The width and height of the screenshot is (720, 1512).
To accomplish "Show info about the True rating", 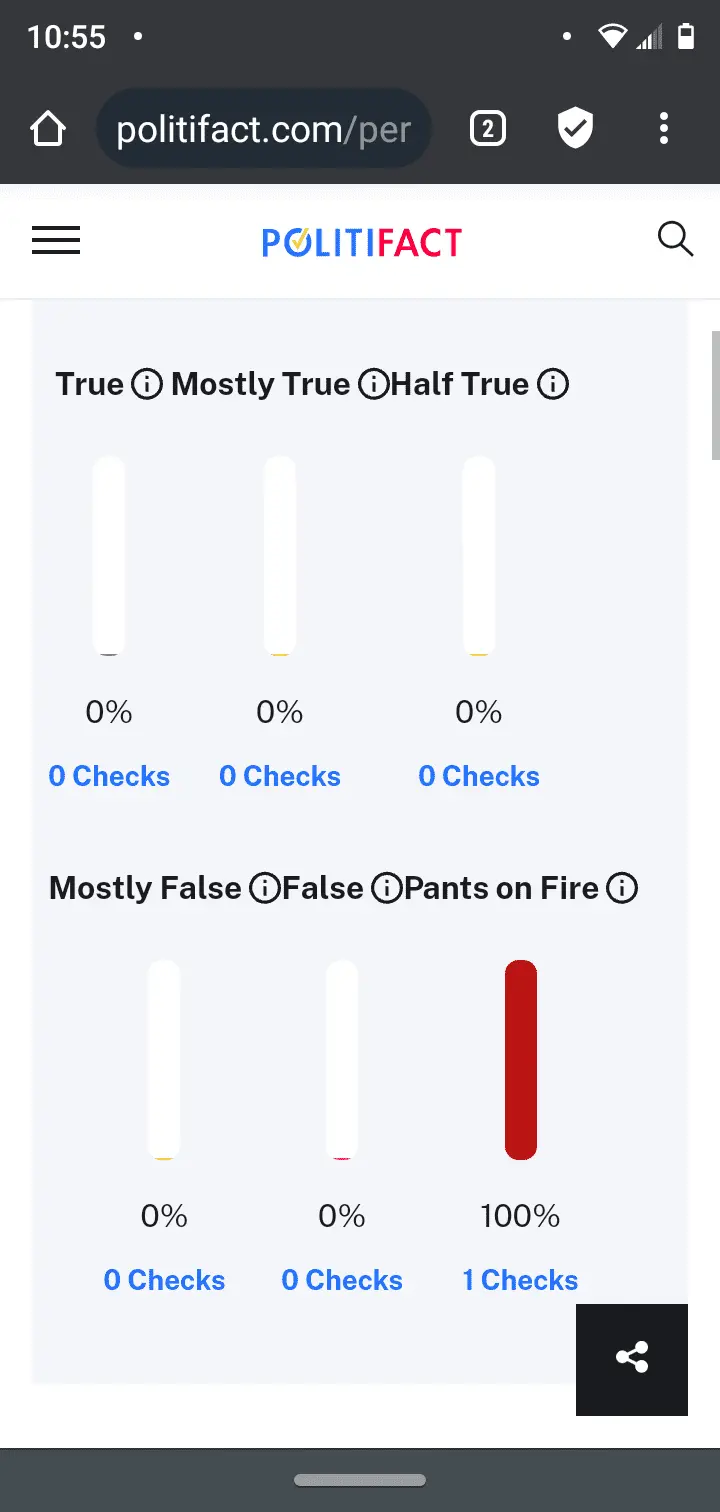I will tap(147, 384).
